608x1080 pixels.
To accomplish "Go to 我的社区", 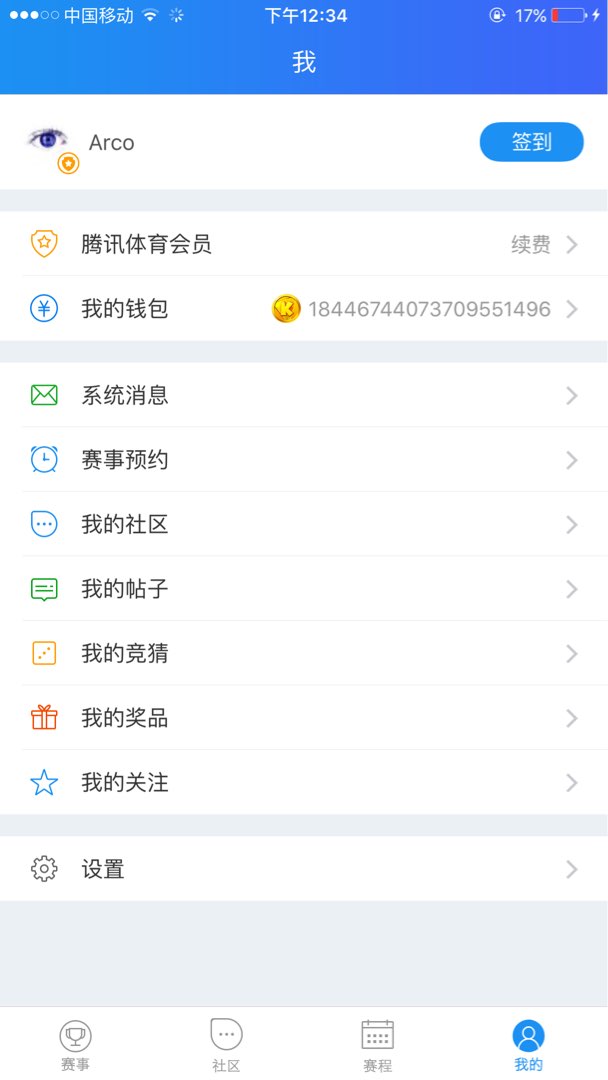I will click(x=304, y=524).
